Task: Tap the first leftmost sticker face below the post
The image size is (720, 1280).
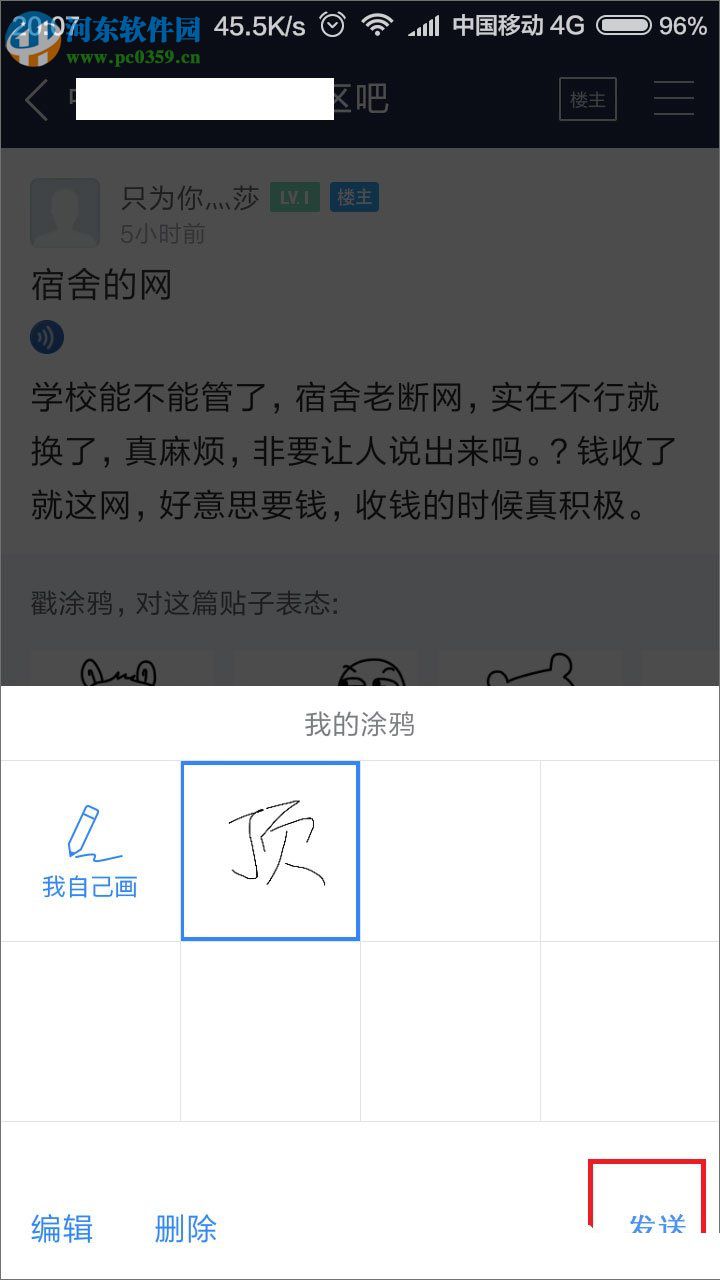Action: pos(120,670)
